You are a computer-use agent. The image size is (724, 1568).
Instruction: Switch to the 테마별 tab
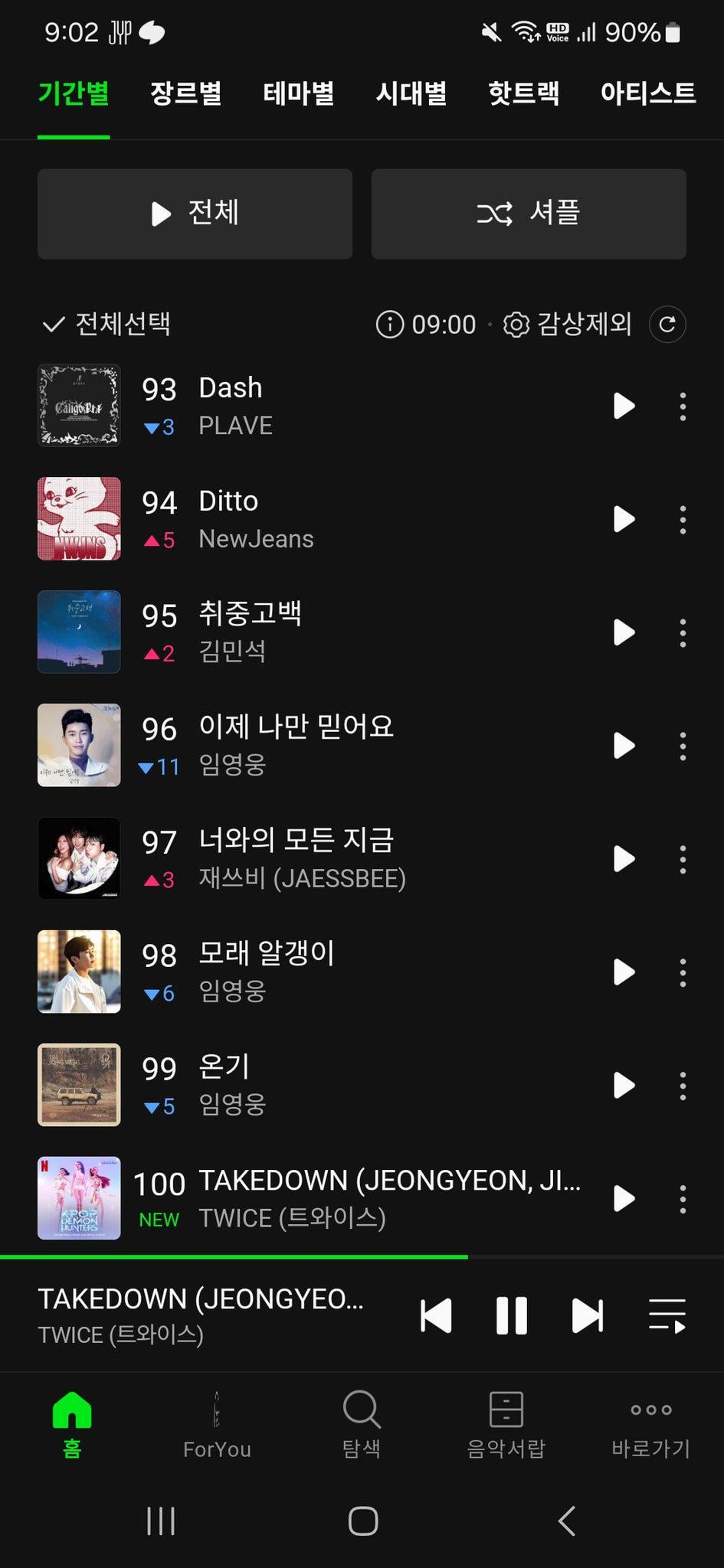point(298,93)
